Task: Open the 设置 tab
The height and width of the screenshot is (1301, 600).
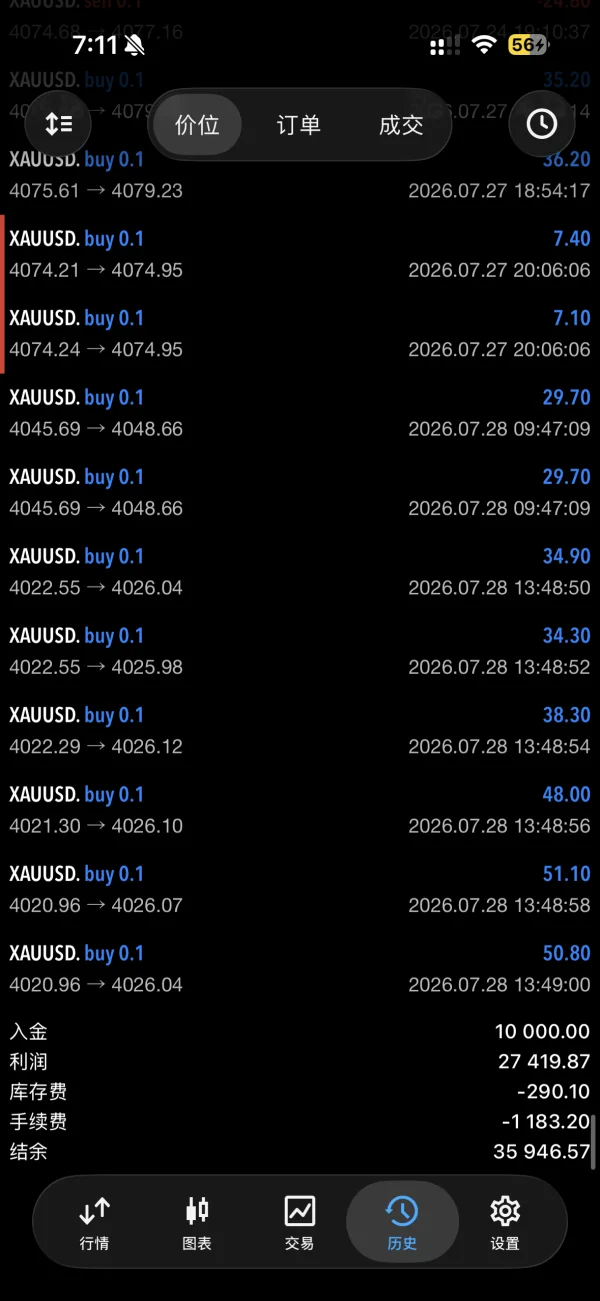Action: coord(505,1223)
